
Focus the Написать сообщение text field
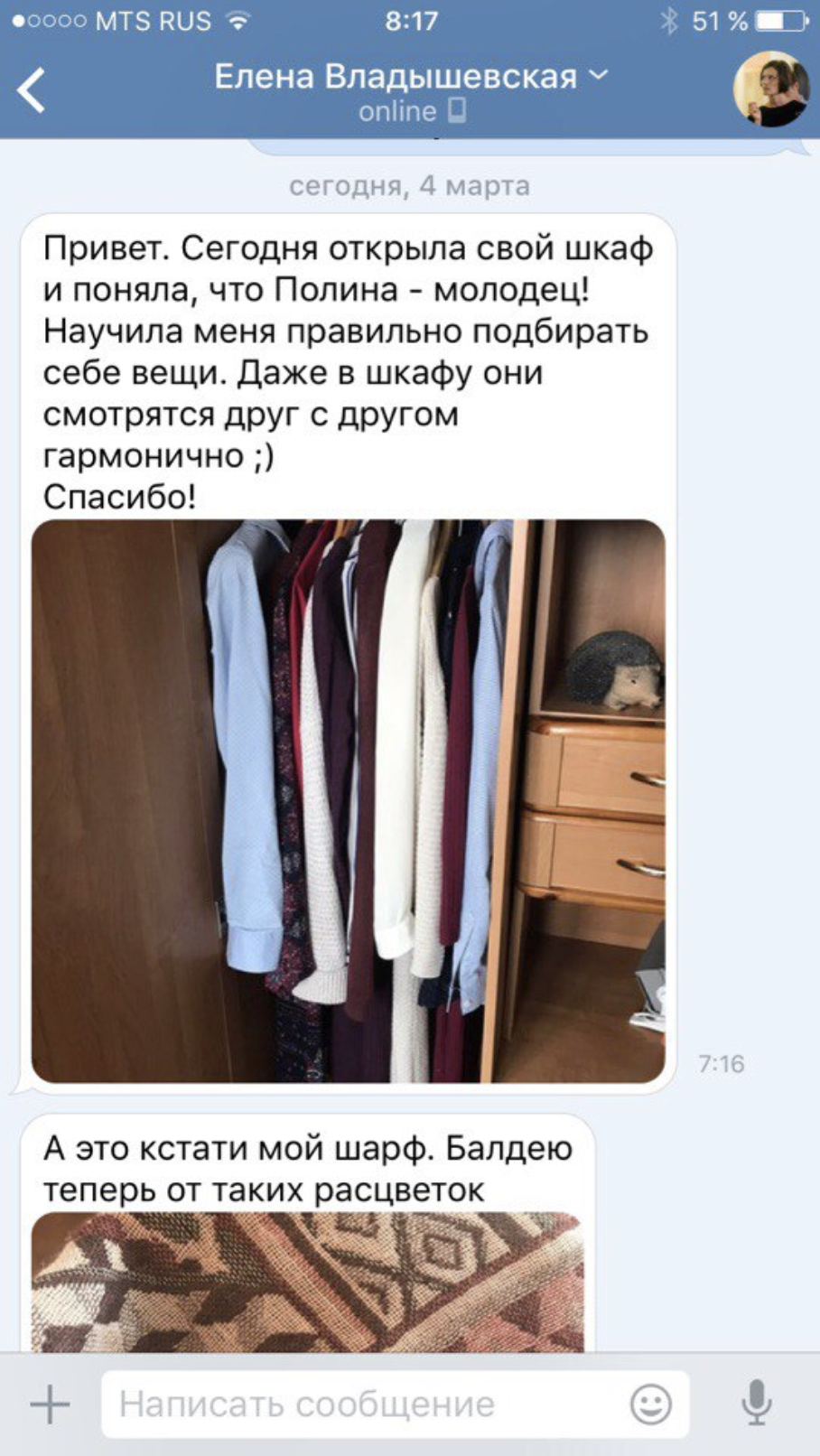tap(361, 1404)
